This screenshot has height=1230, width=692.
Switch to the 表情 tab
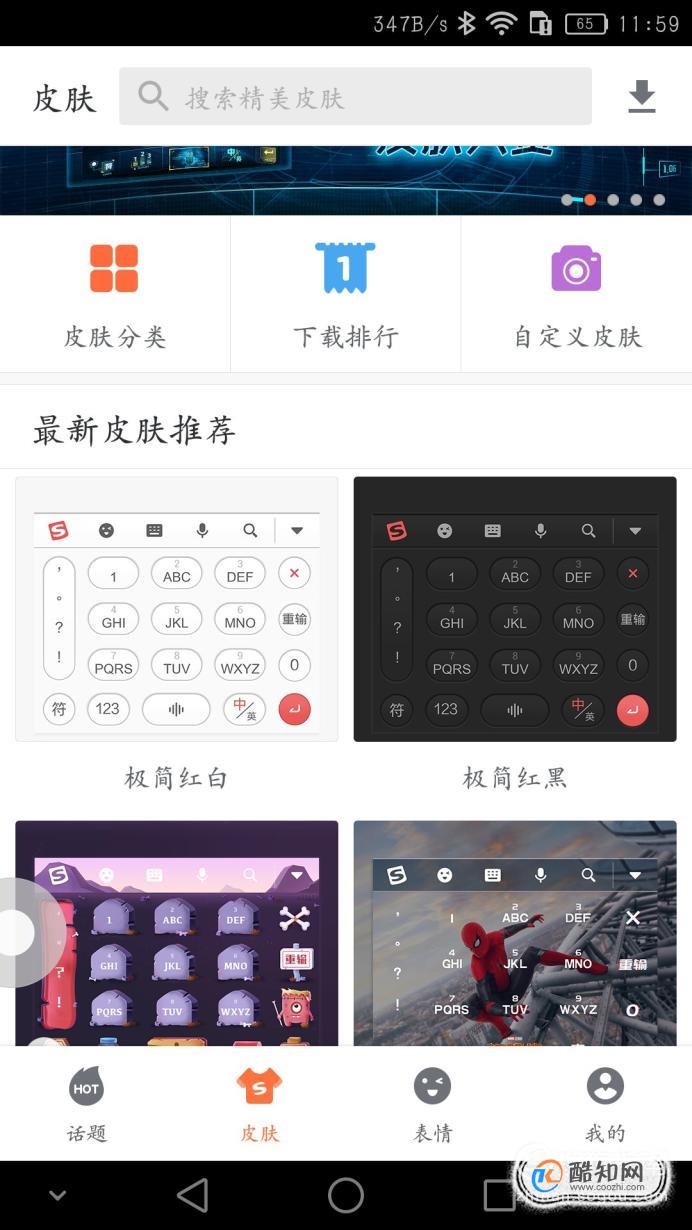tap(432, 1104)
